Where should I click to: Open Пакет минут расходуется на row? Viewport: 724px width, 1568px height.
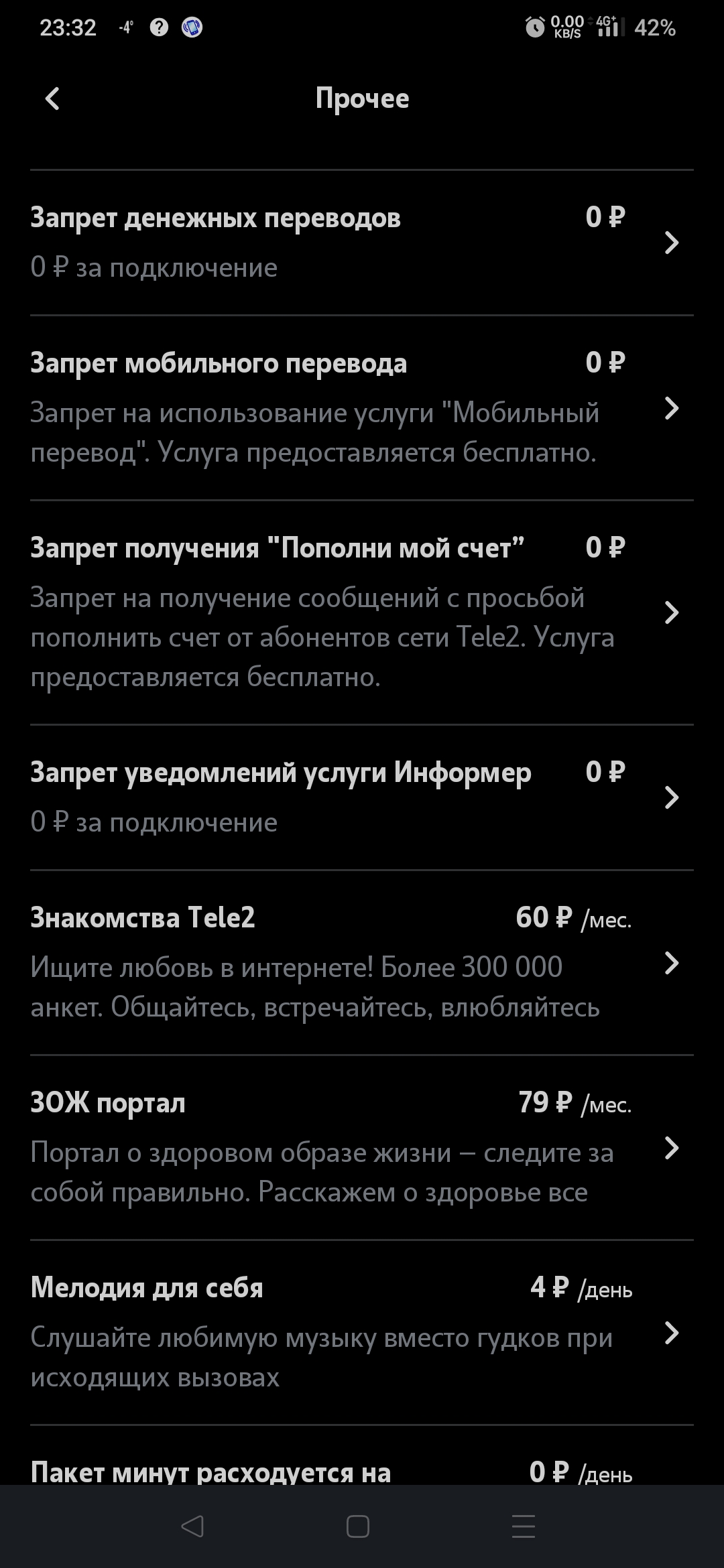point(362,1455)
